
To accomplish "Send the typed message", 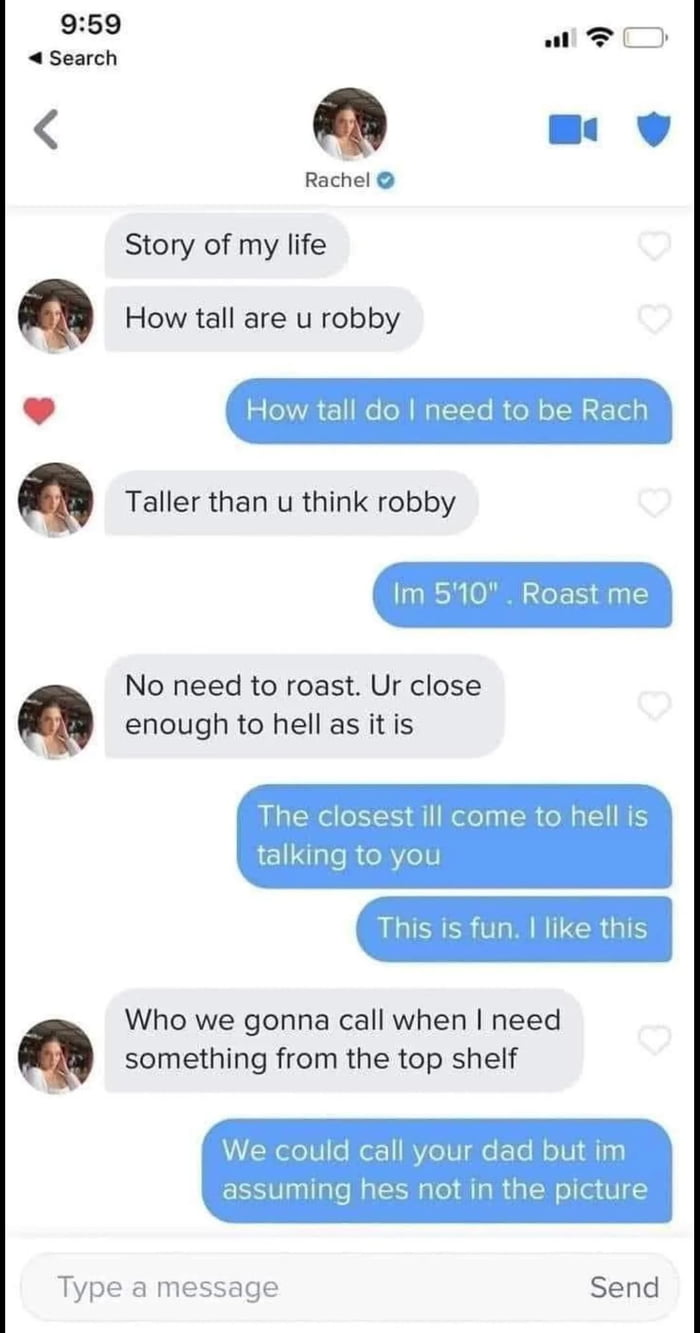I will (x=624, y=1287).
